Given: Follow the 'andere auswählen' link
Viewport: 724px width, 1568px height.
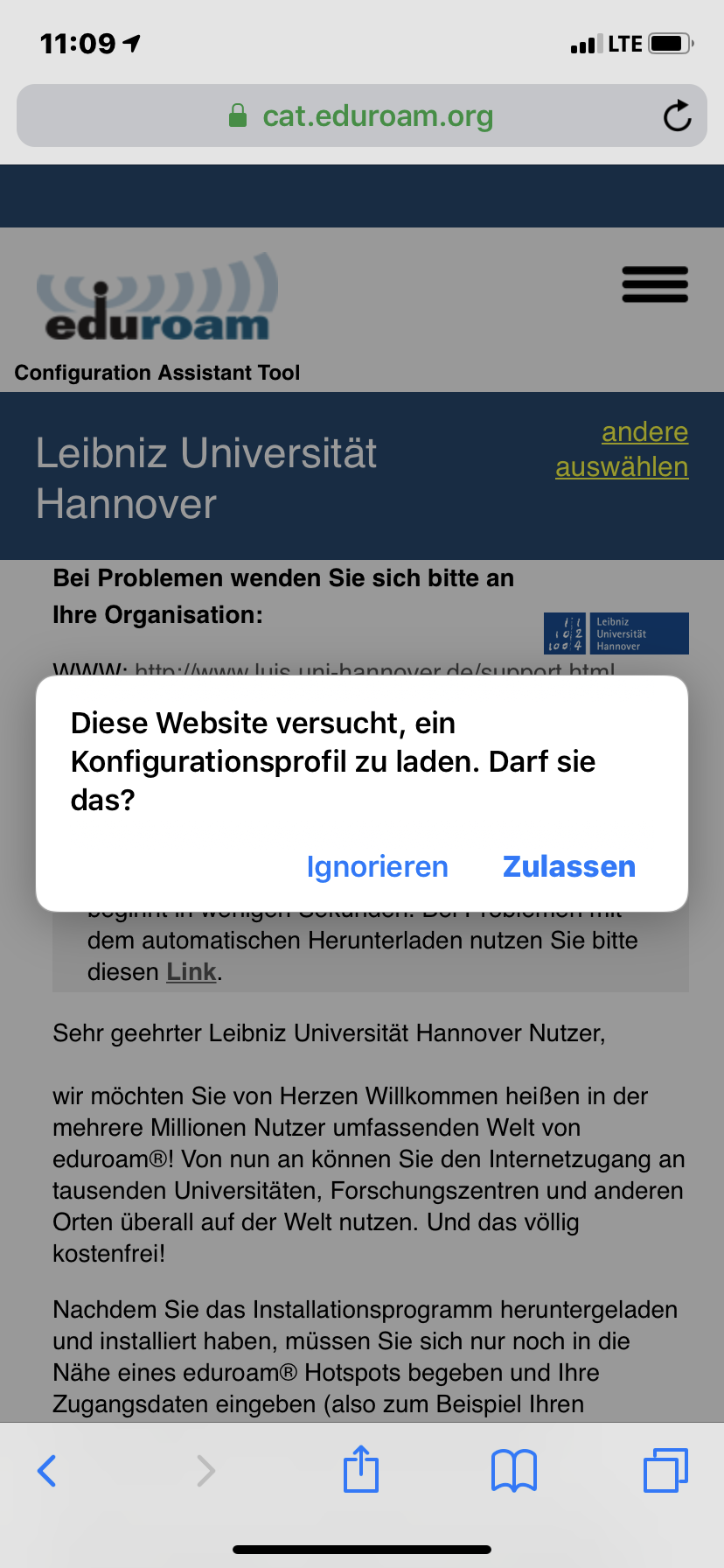Looking at the screenshot, I should point(622,450).
